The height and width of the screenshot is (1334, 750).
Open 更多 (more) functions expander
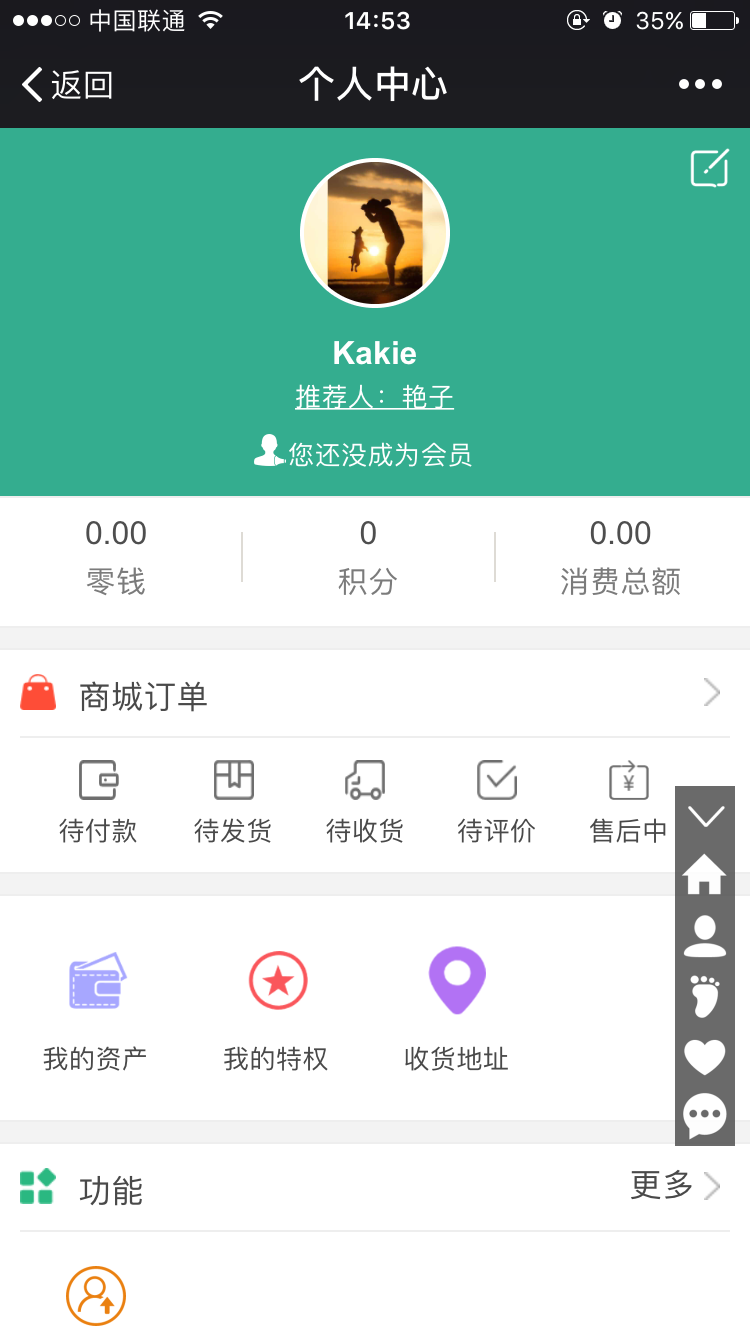click(668, 1187)
